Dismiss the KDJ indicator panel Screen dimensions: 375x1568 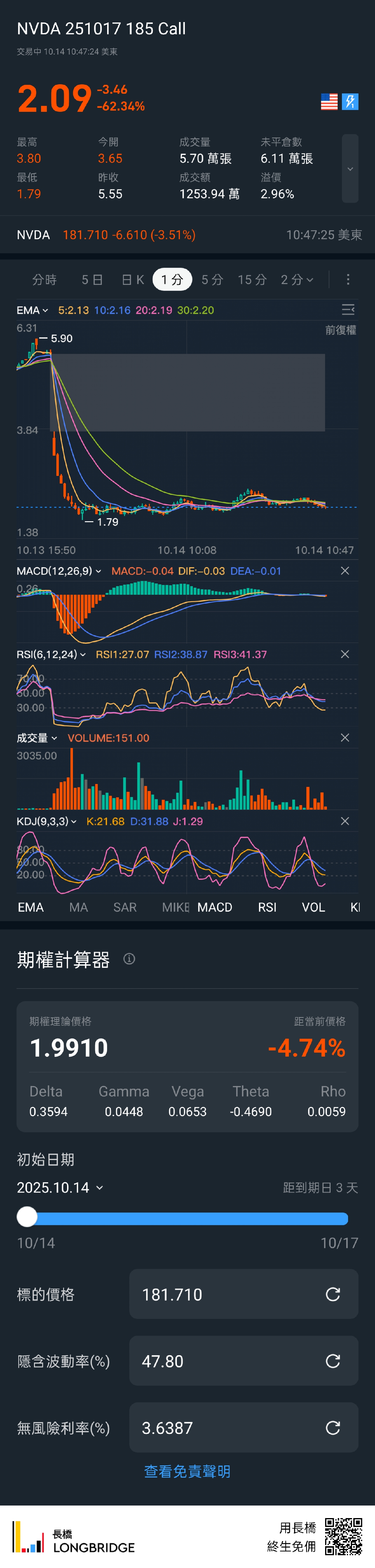345,821
